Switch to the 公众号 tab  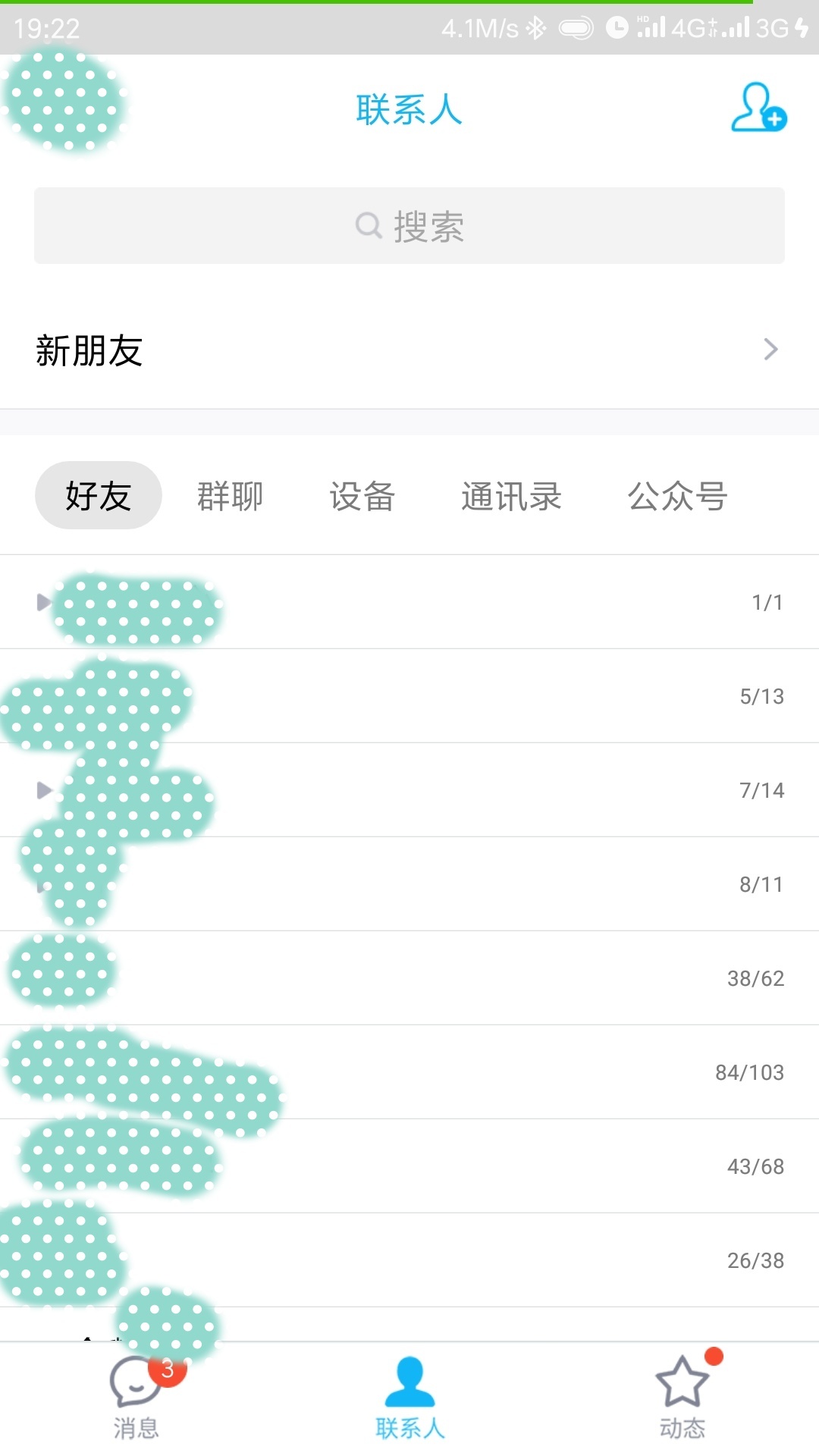coord(678,497)
